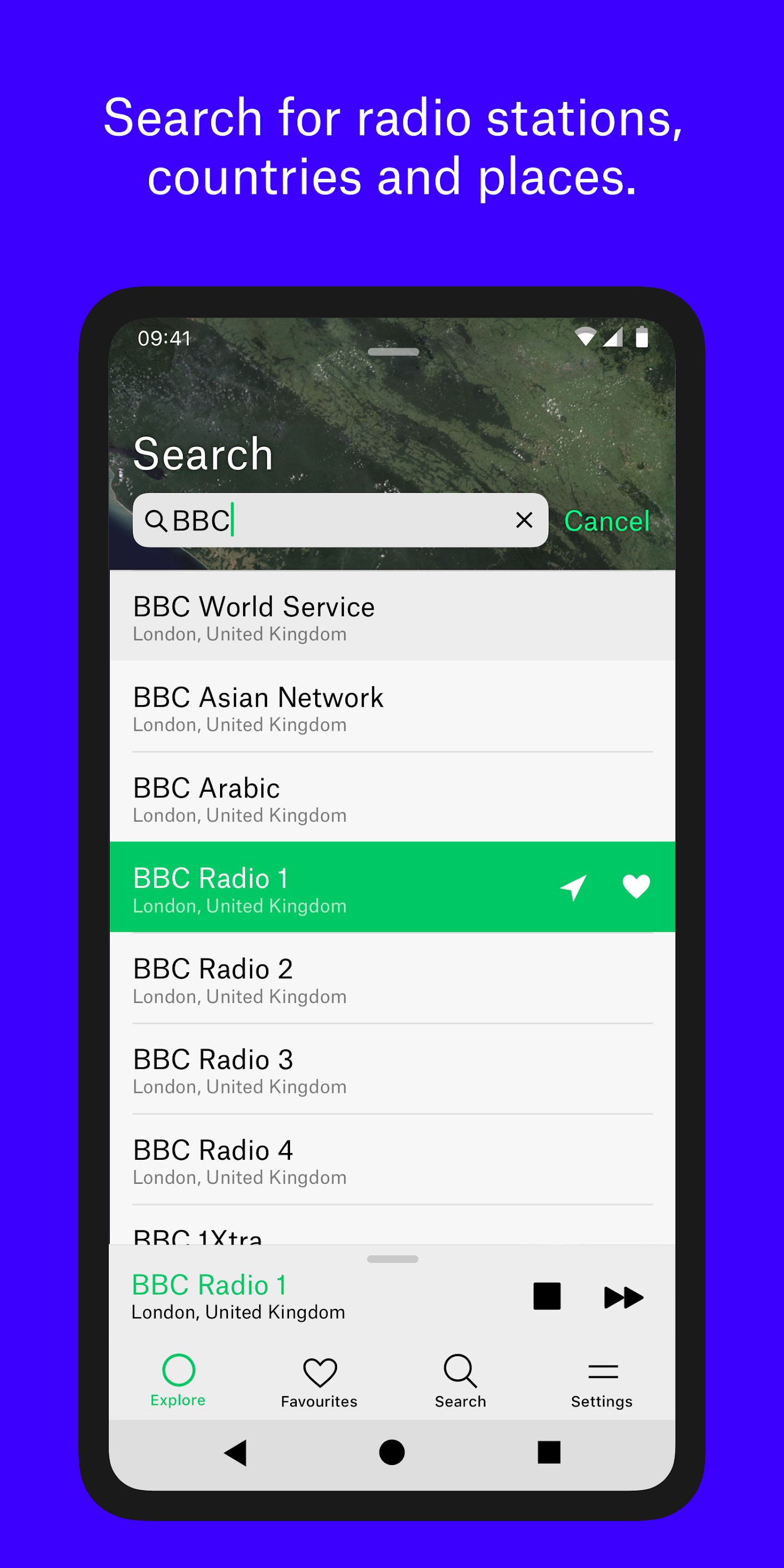This screenshot has height=1568, width=784.
Task: Switch to the Settings tab
Action: (x=602, y=1382)
